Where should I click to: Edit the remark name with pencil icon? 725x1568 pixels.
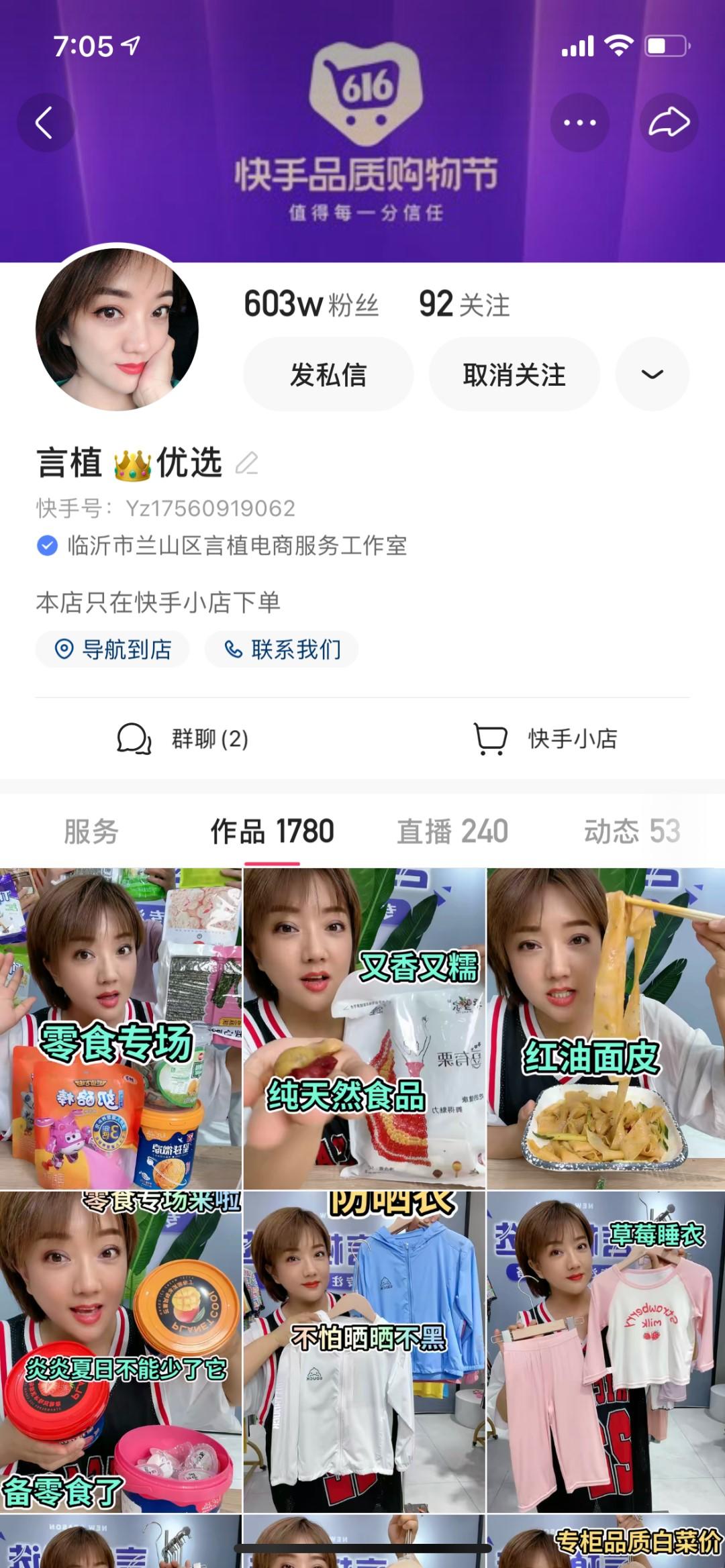pyautogui.click(x=247, y=464)
